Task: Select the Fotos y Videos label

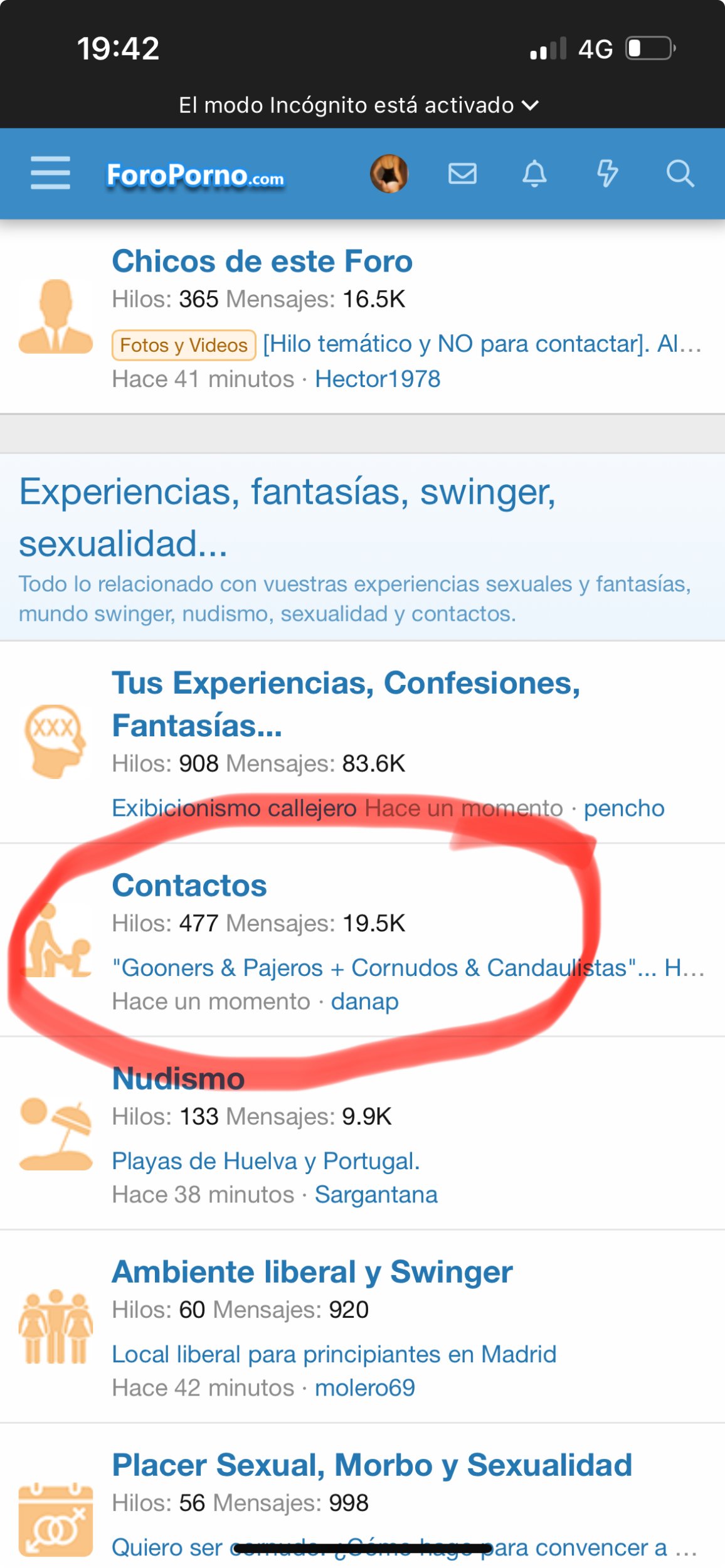Action: (x=184, y=345)
